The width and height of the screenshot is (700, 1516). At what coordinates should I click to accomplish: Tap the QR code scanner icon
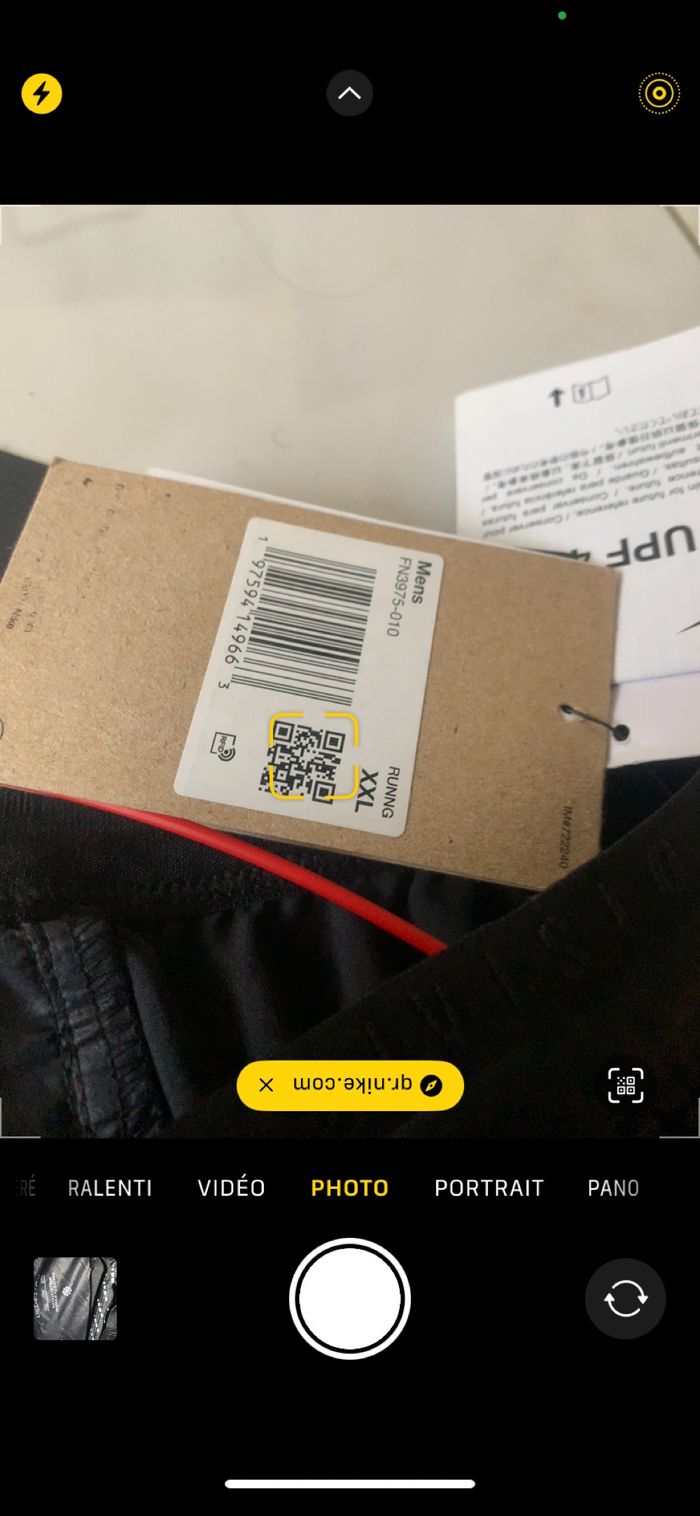tap(625, 1085)
